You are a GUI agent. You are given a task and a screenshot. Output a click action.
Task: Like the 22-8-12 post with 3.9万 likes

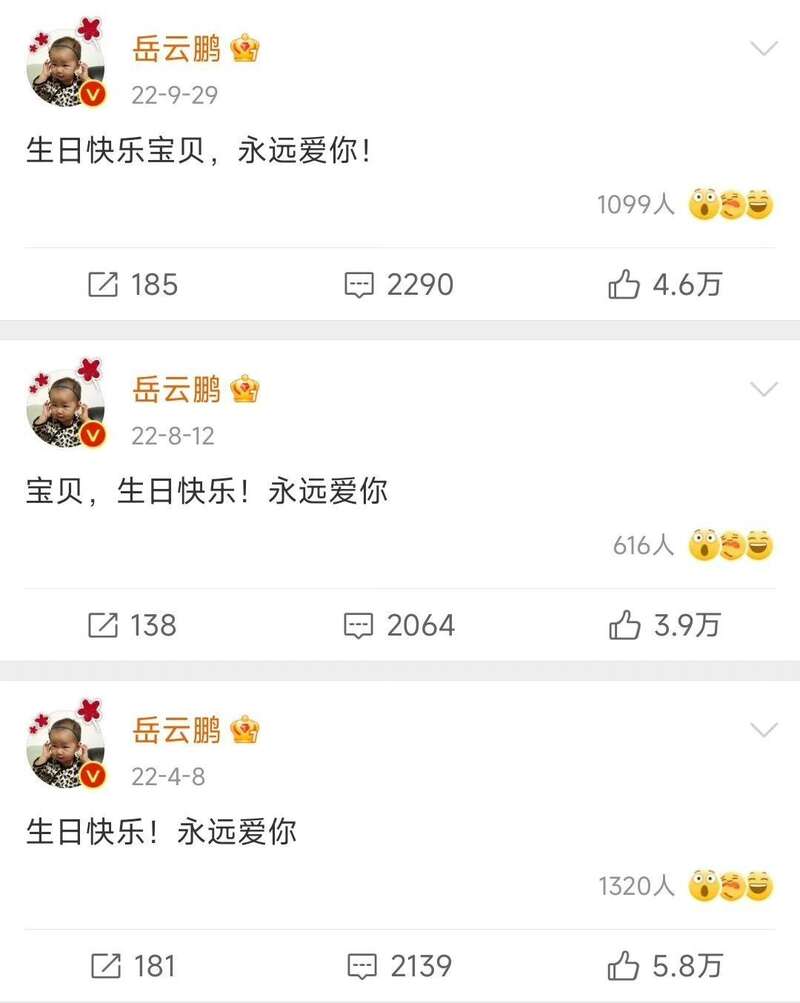[x=664, y=626]
